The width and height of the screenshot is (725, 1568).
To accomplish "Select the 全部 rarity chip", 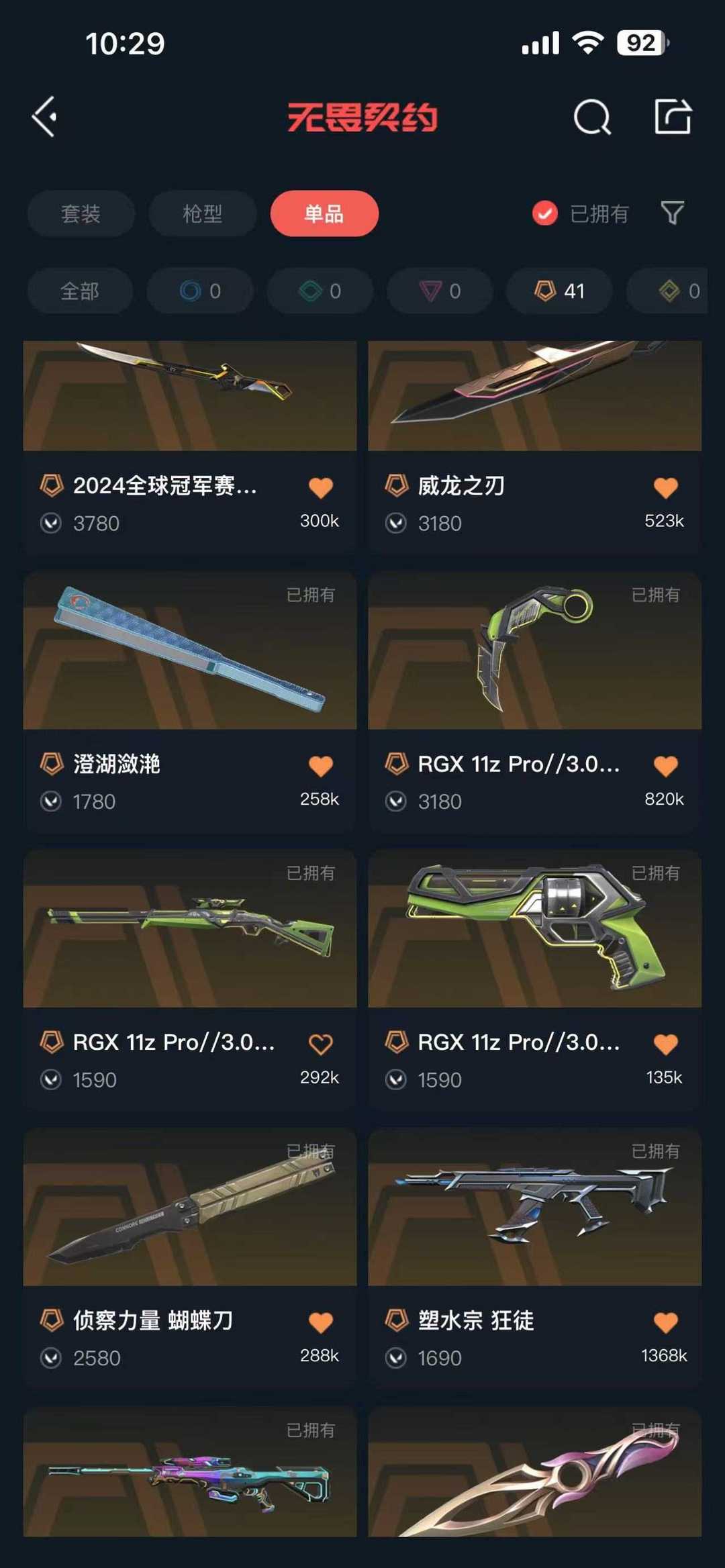I will pyautogui.click(x=80, y=291).
